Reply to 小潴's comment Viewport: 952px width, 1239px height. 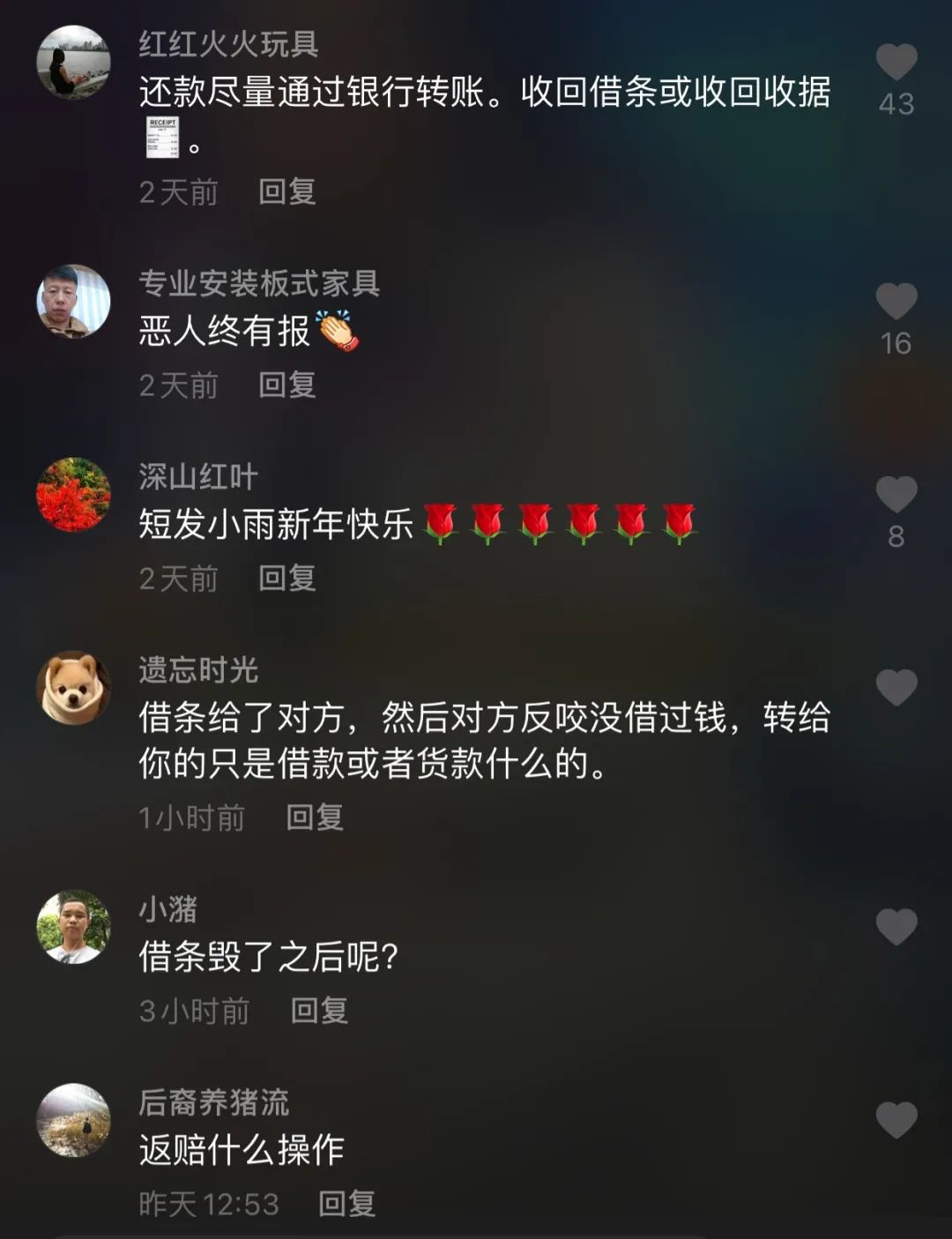point(319,1011)
